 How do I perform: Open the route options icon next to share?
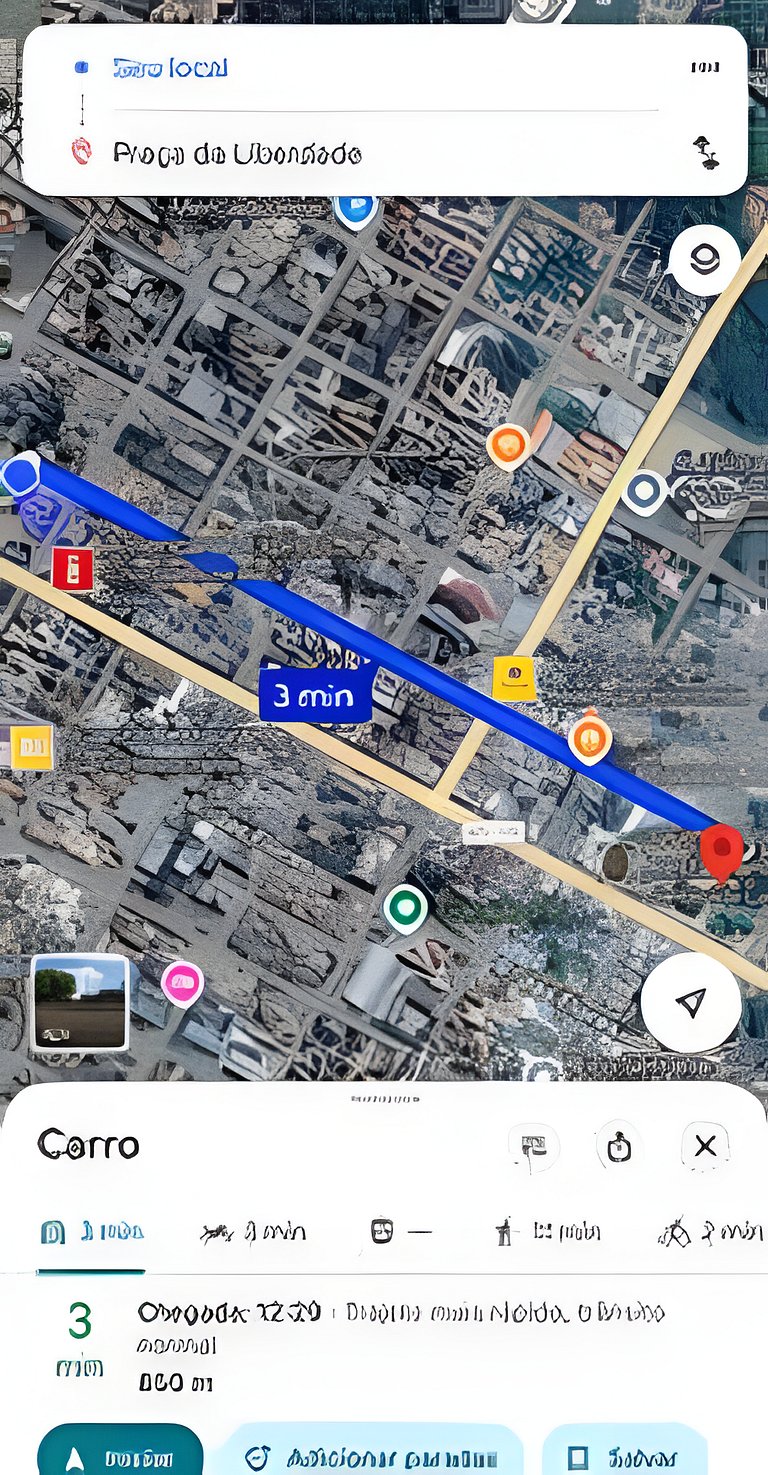[533, 1146]
